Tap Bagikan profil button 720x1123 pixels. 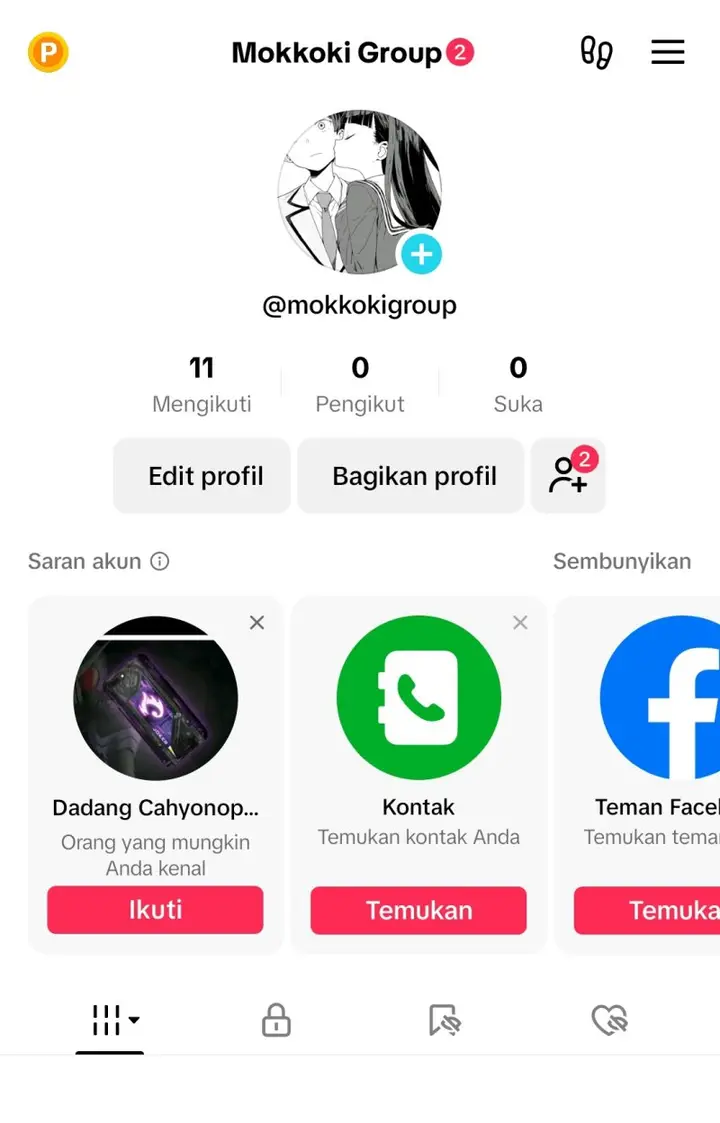[x=414, y=476]
